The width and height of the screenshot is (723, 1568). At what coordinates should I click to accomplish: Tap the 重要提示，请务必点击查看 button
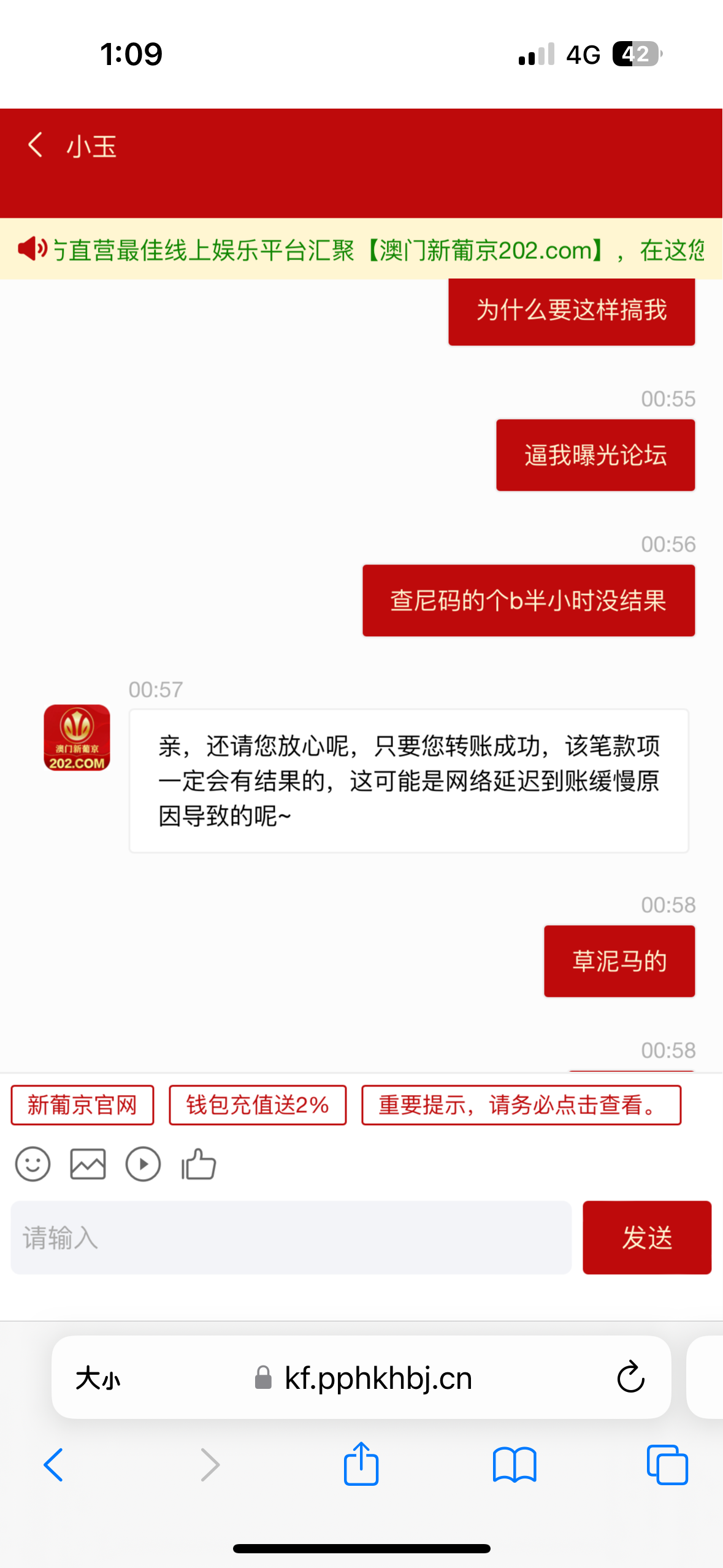tap(521, 1104)
